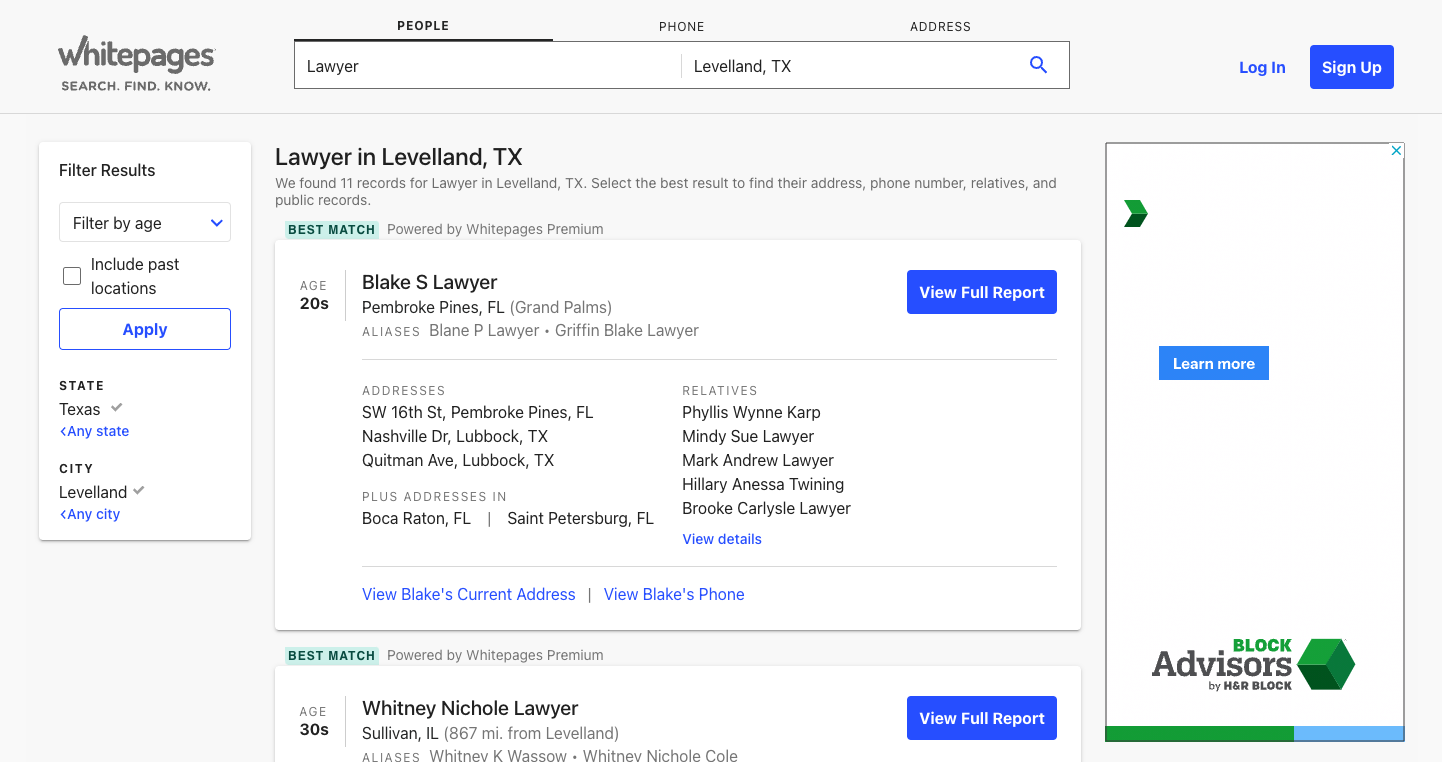Expand the Filter by age dropdown

click(x=145, y=223)
